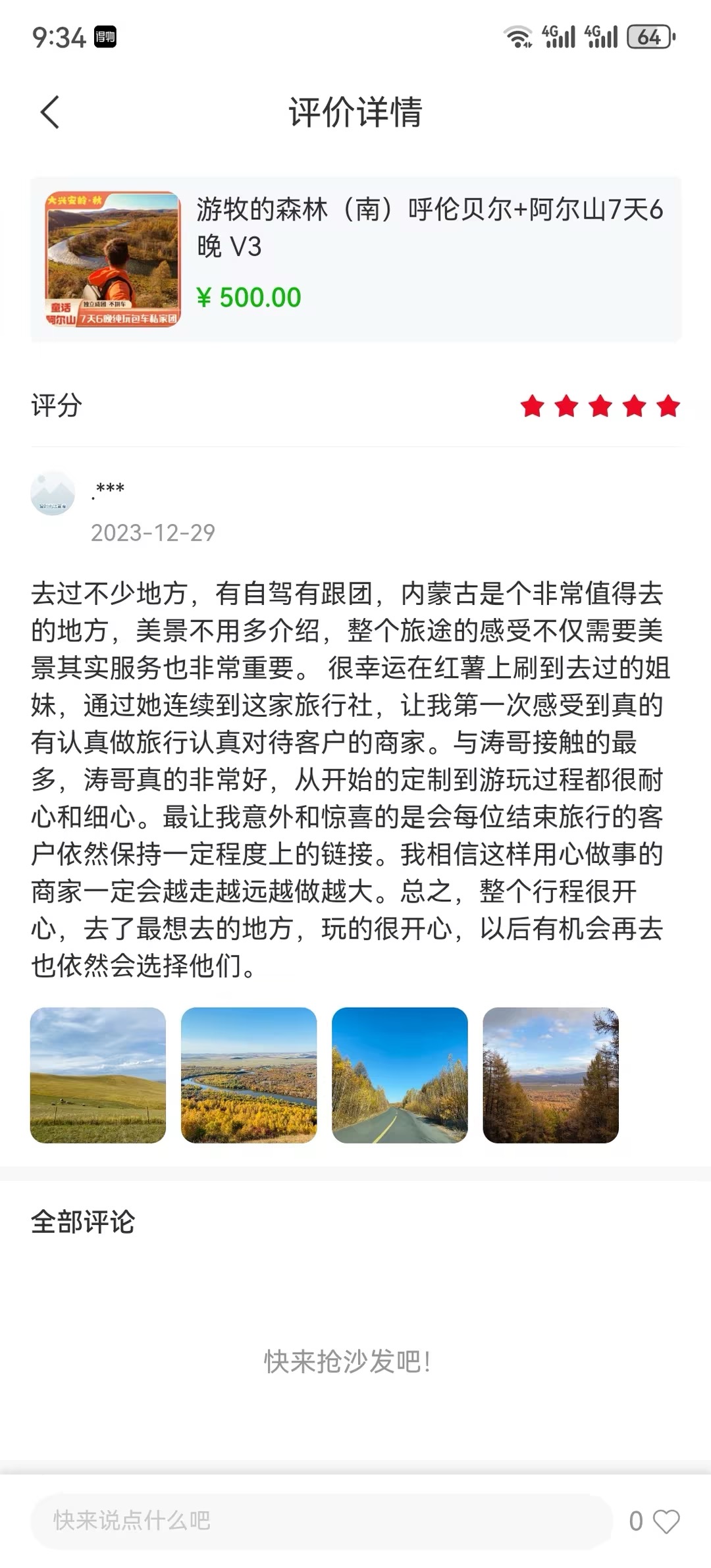Open the grassland photo in the review

coord(98,1075)
